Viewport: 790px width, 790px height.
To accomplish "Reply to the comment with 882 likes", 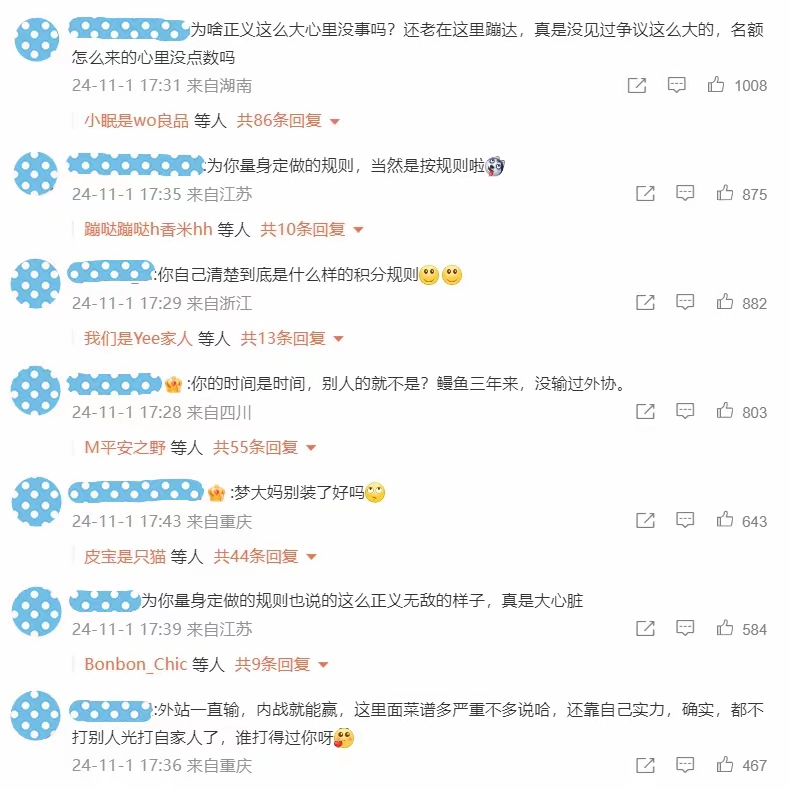I will point(685,302).
